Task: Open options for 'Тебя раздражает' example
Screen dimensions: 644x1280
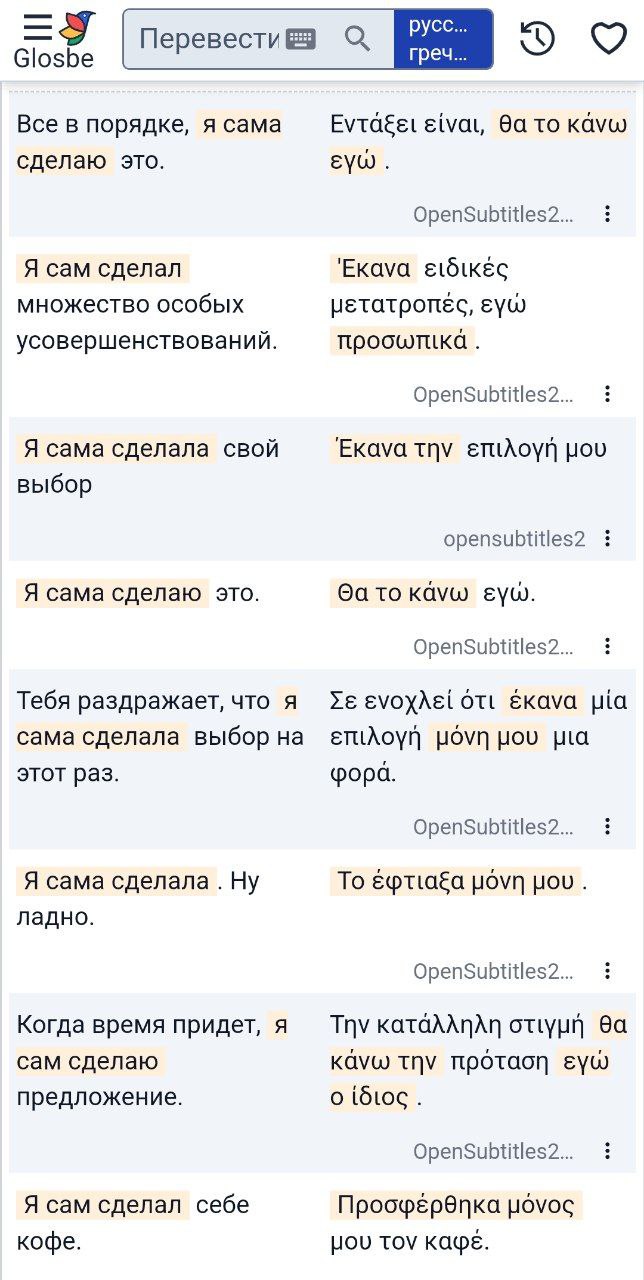Action: coord(607,826)
